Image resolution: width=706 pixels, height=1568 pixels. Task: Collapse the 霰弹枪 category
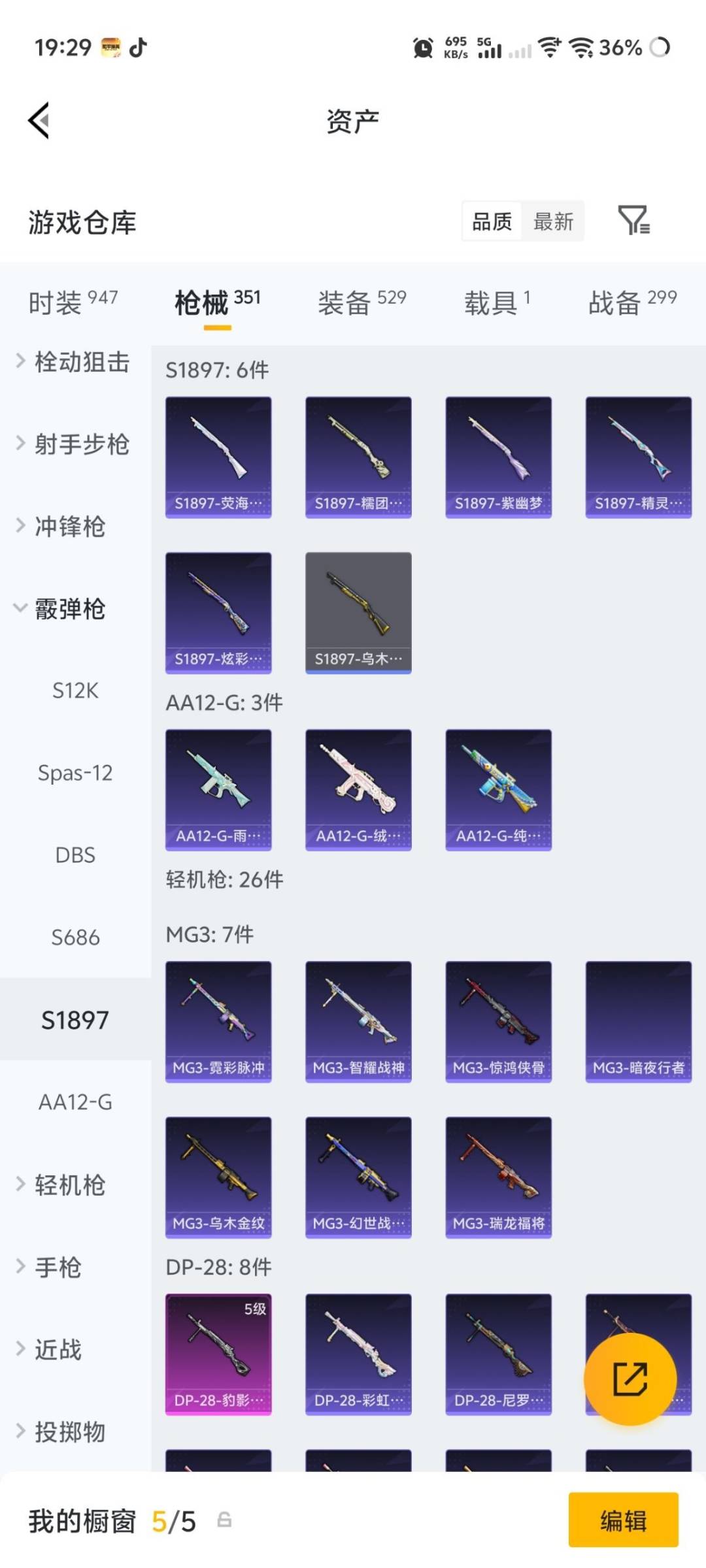point(69,609)
